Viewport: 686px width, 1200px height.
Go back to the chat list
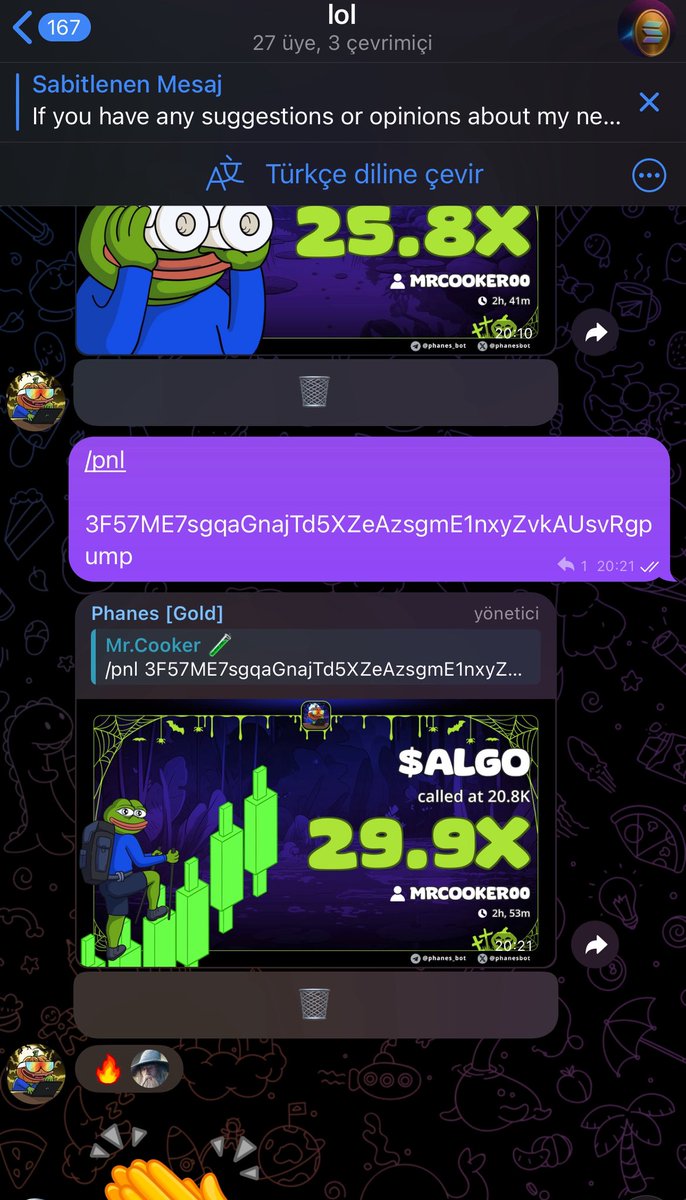click(x=52, y=27)
